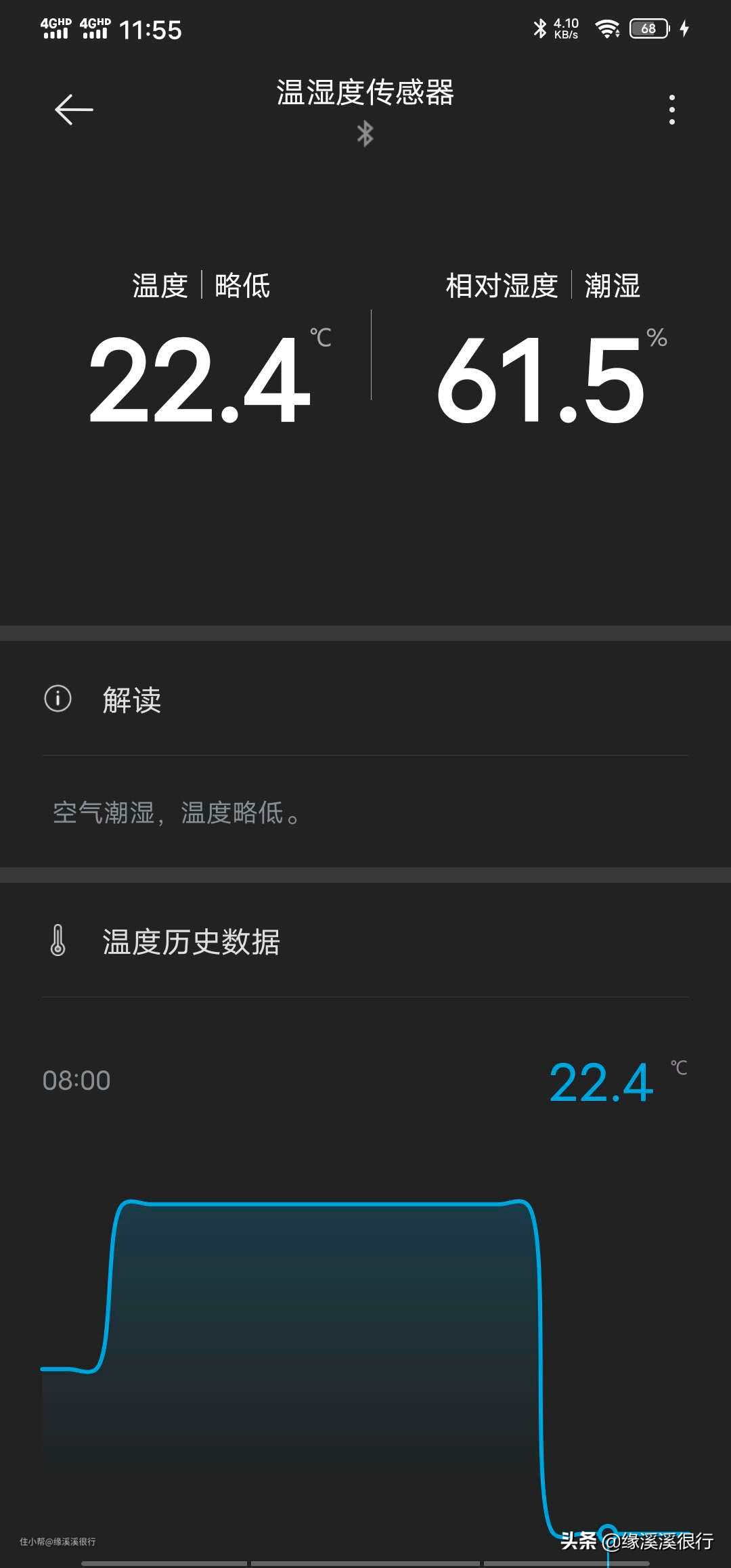The image size is (731, 1568).
Task: Open the three-dot overflow menu
Action: coord(671,110)
